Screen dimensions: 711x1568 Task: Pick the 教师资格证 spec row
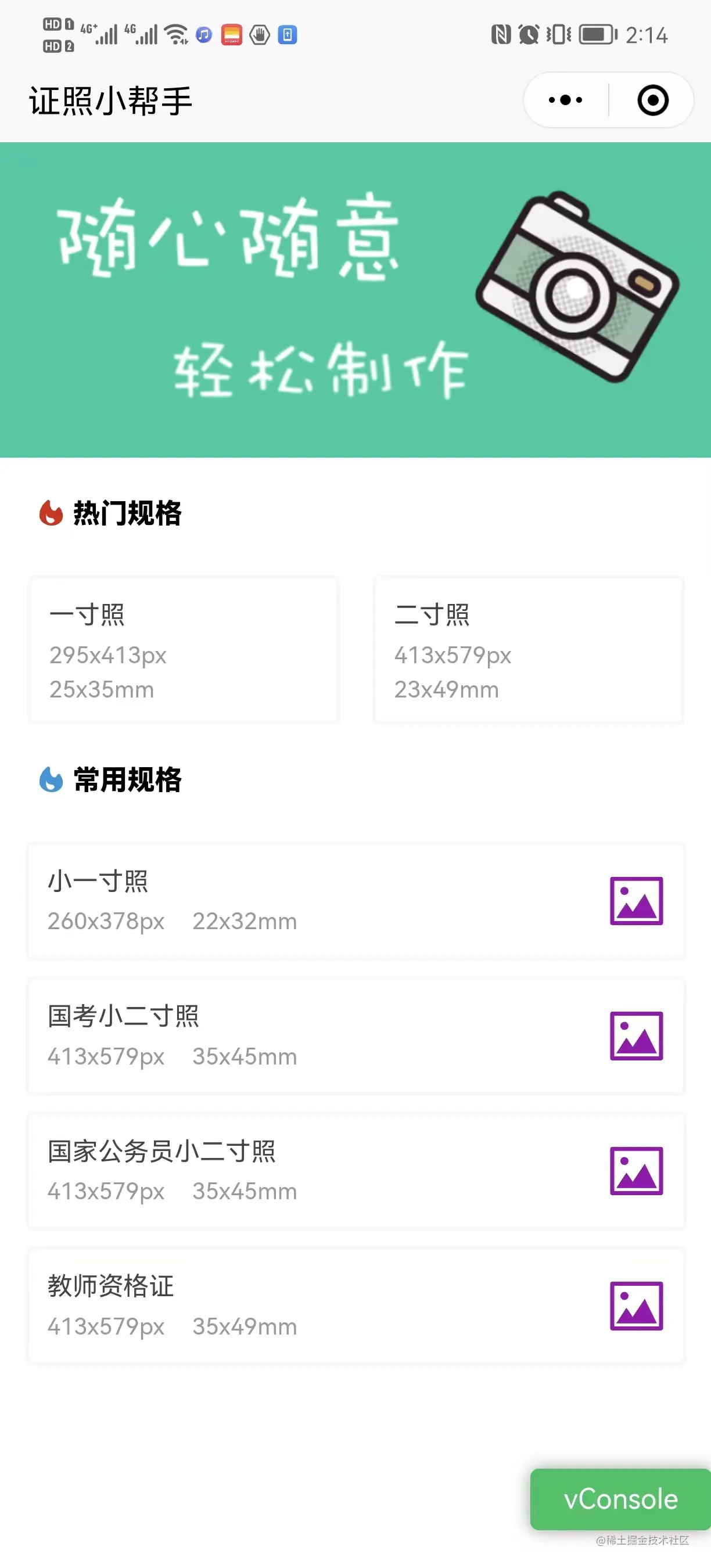tap(356, 1306)
